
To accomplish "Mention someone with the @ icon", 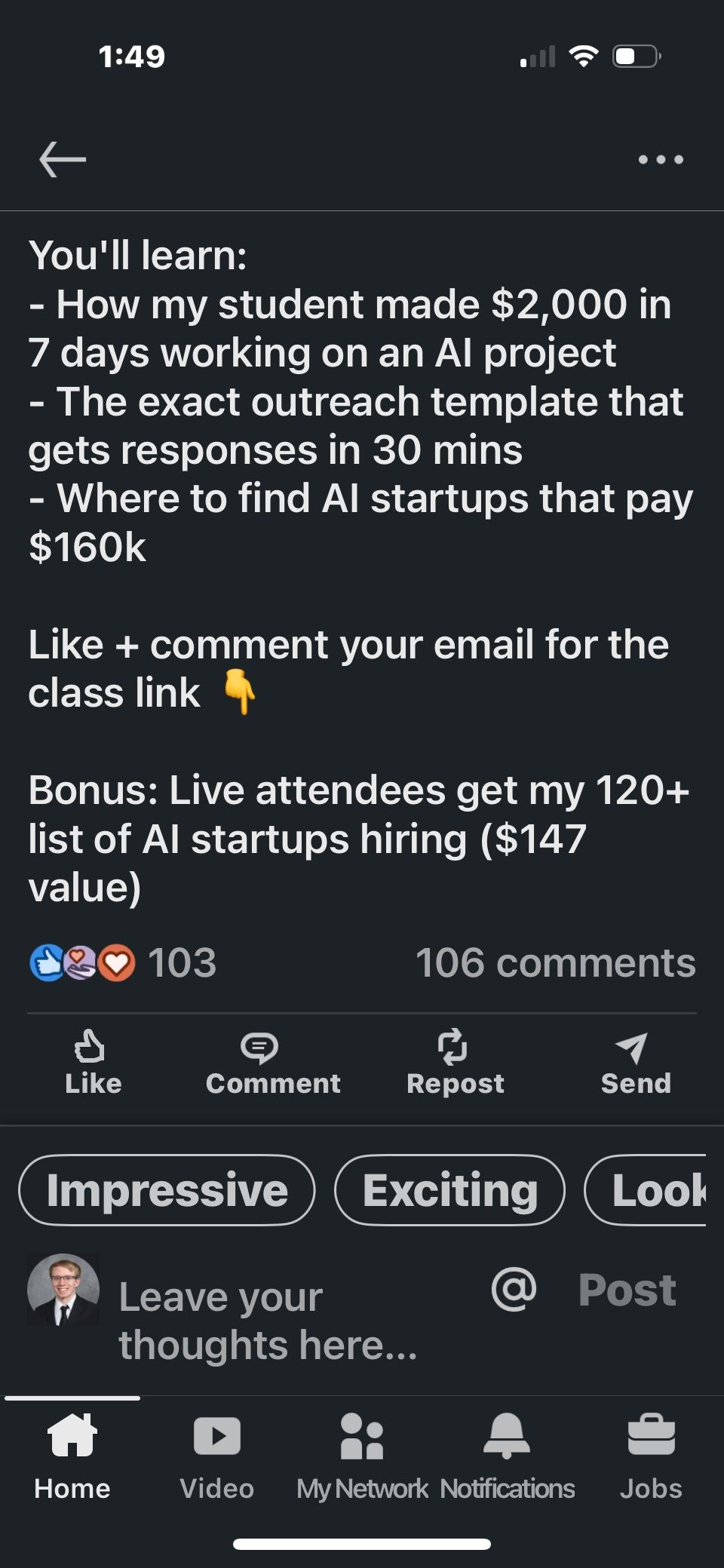I will 514,1289.
